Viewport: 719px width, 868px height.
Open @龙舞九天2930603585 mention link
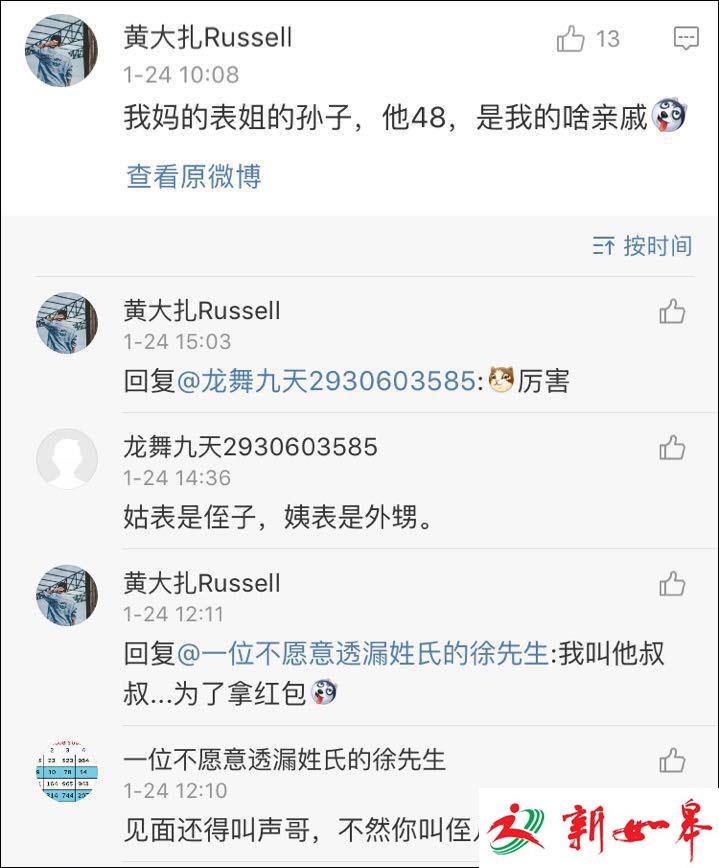point(326,381)
